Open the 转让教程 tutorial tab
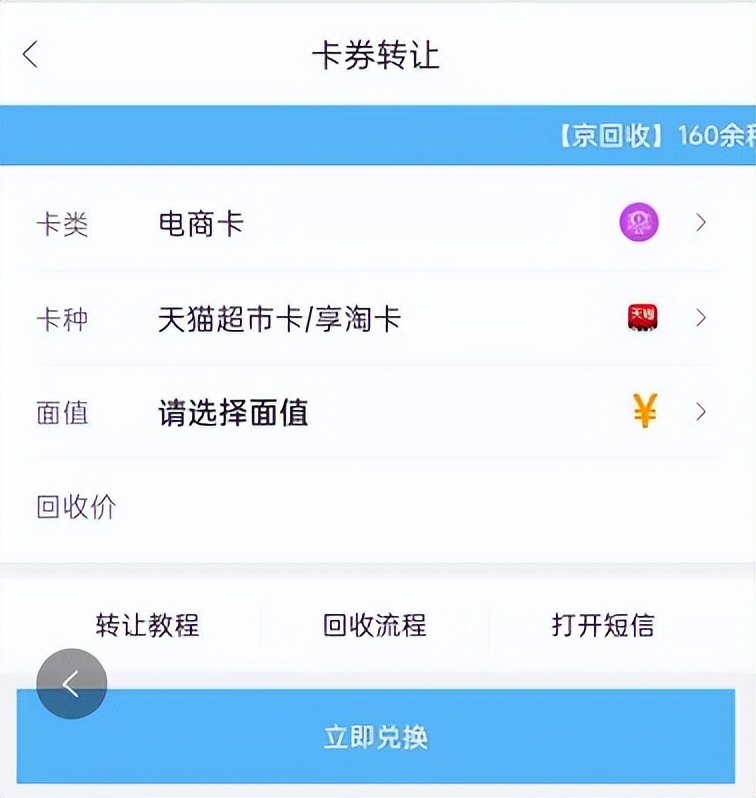756x798 pixels. [146, 626]
